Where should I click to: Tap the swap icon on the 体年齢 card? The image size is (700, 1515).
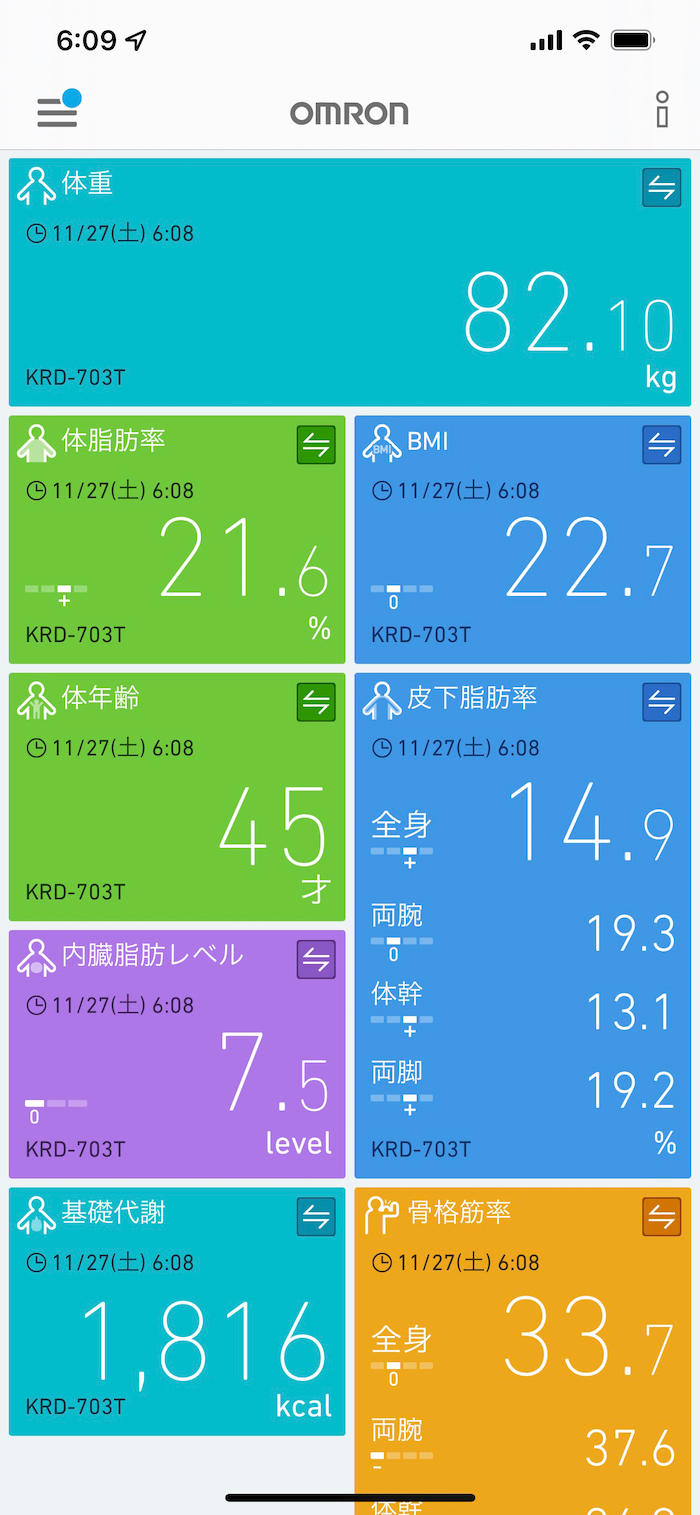[316, 702]
